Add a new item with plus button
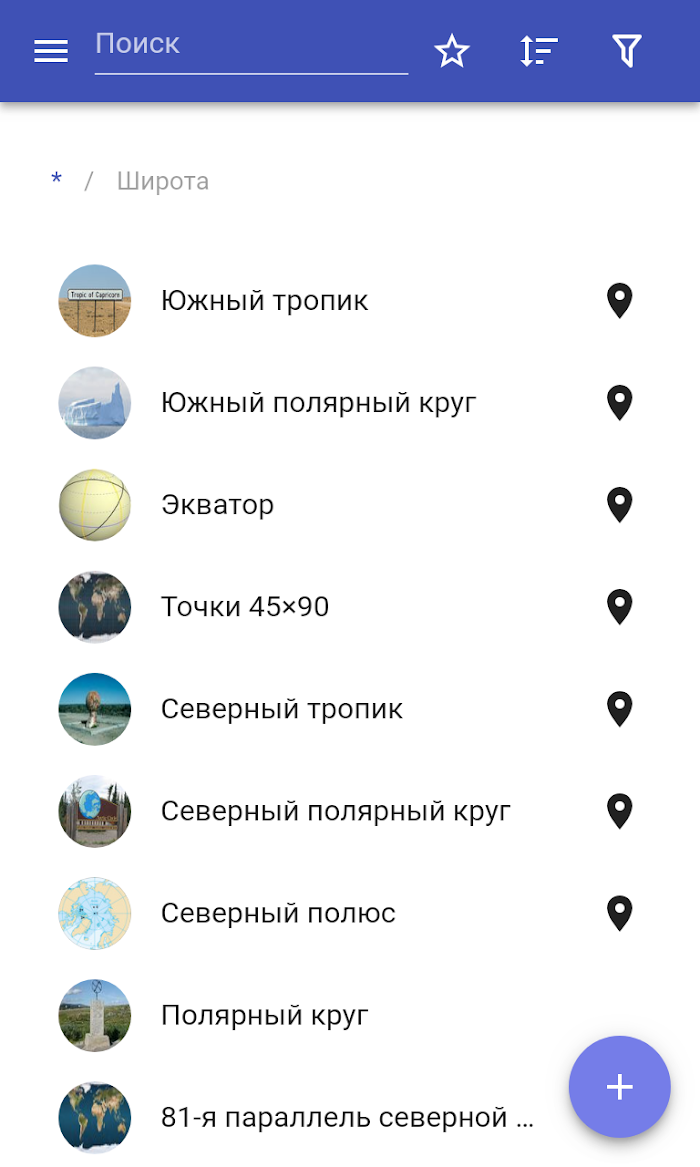Viewport: 700px width, 1167px height. (x=620, y=1087)
